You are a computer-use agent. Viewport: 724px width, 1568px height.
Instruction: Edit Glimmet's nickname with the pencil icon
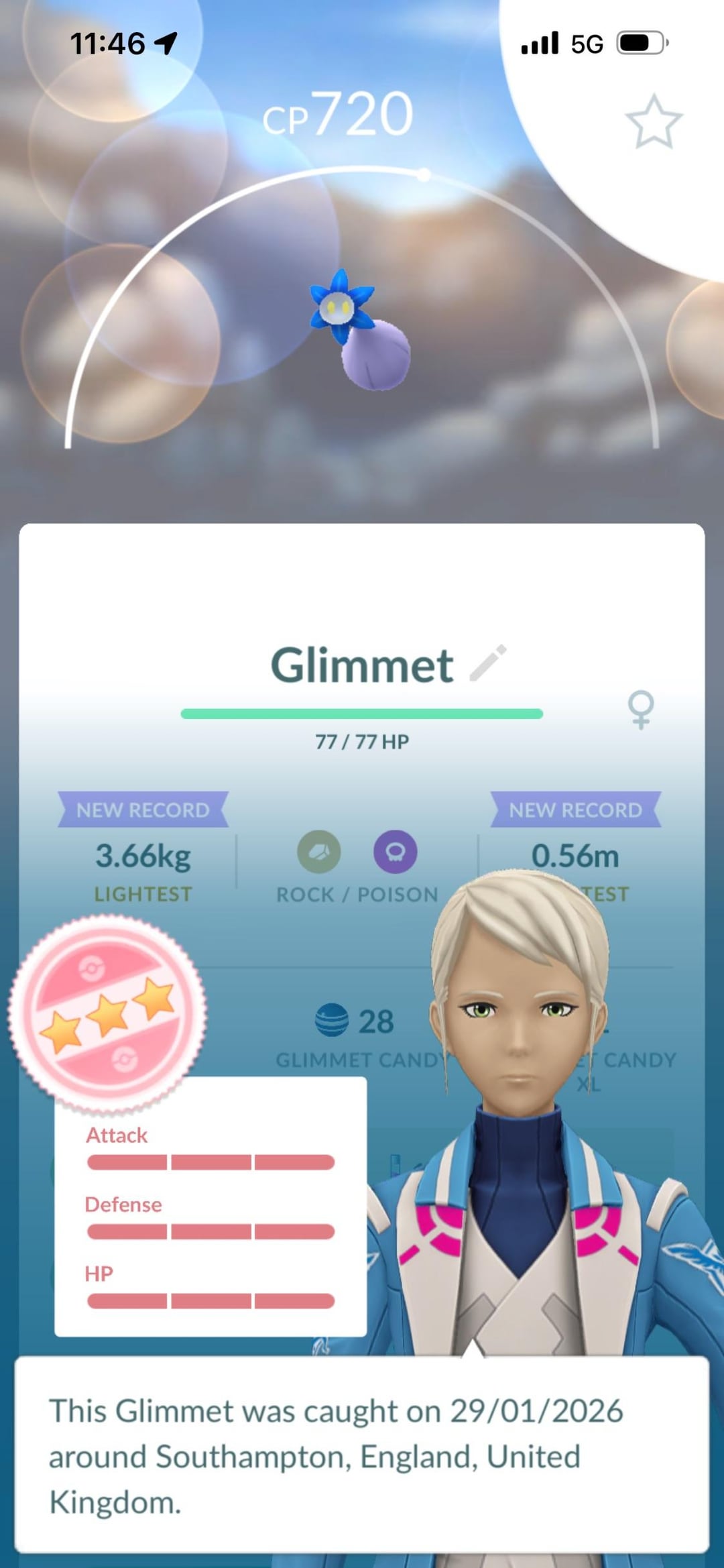488,663
